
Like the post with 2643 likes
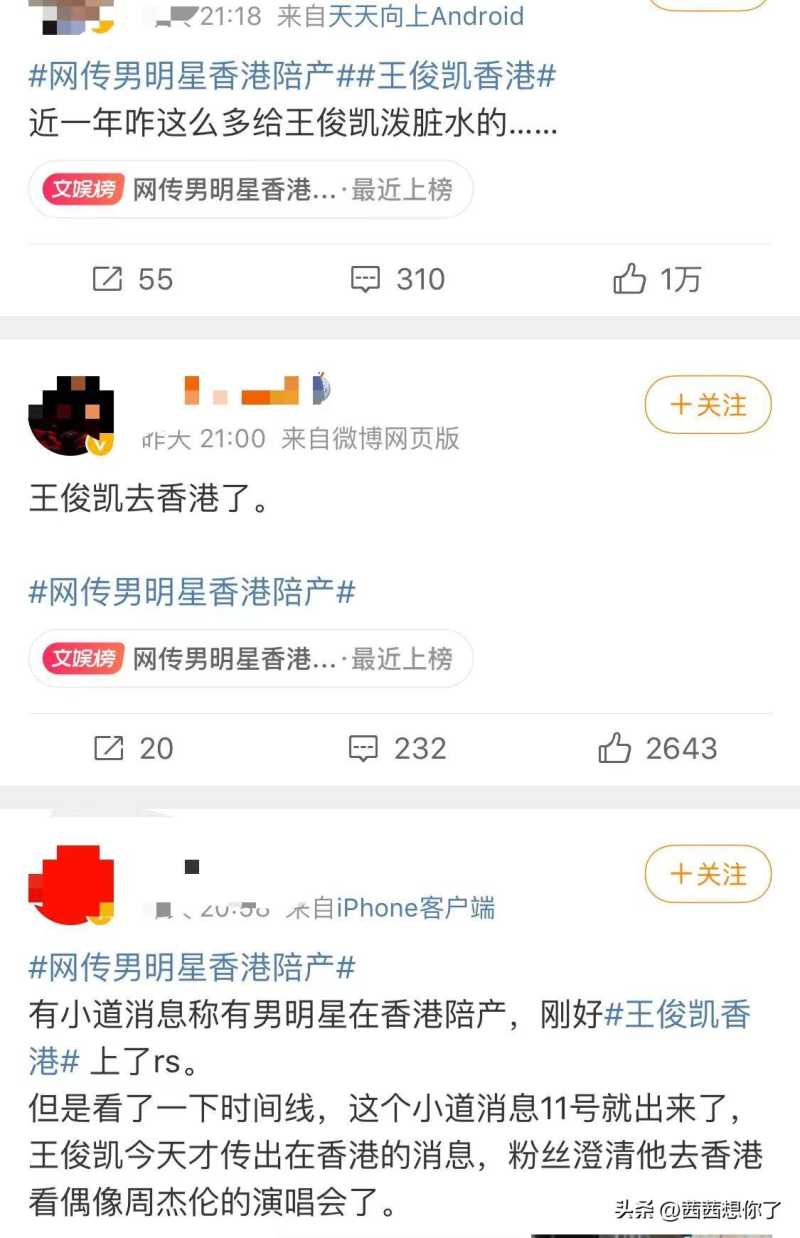[657, 748]
